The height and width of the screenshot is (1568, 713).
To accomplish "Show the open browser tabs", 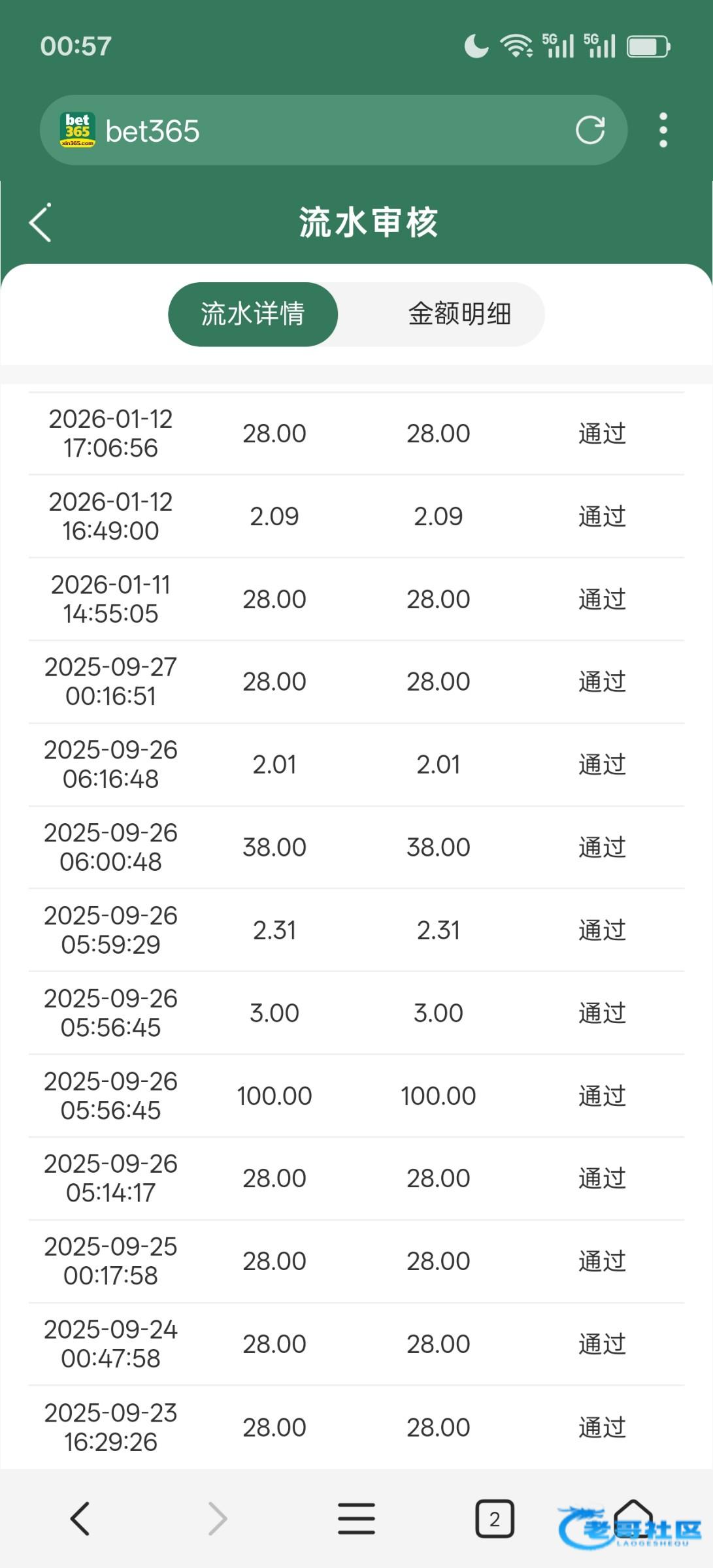I will pos(494,1518).
